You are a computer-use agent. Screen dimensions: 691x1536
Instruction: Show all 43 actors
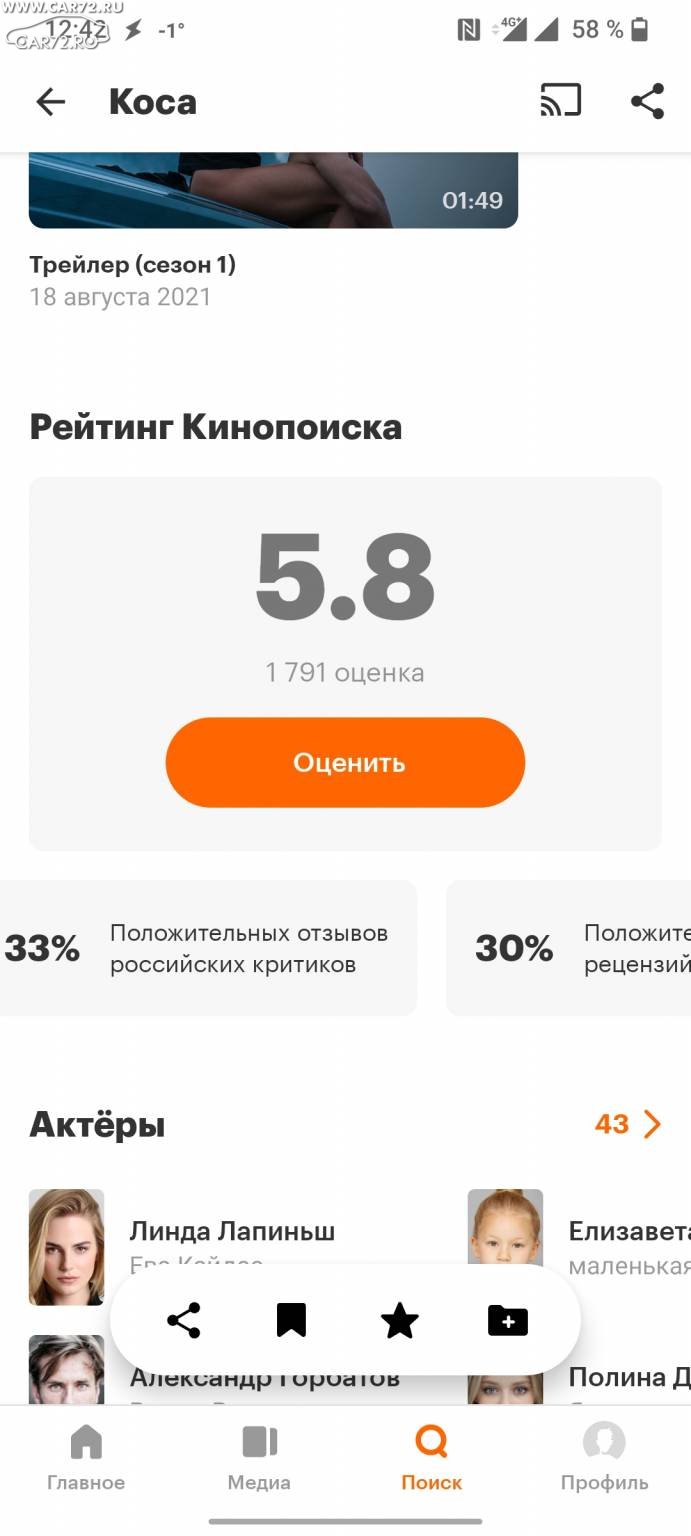pos(628,1124)
